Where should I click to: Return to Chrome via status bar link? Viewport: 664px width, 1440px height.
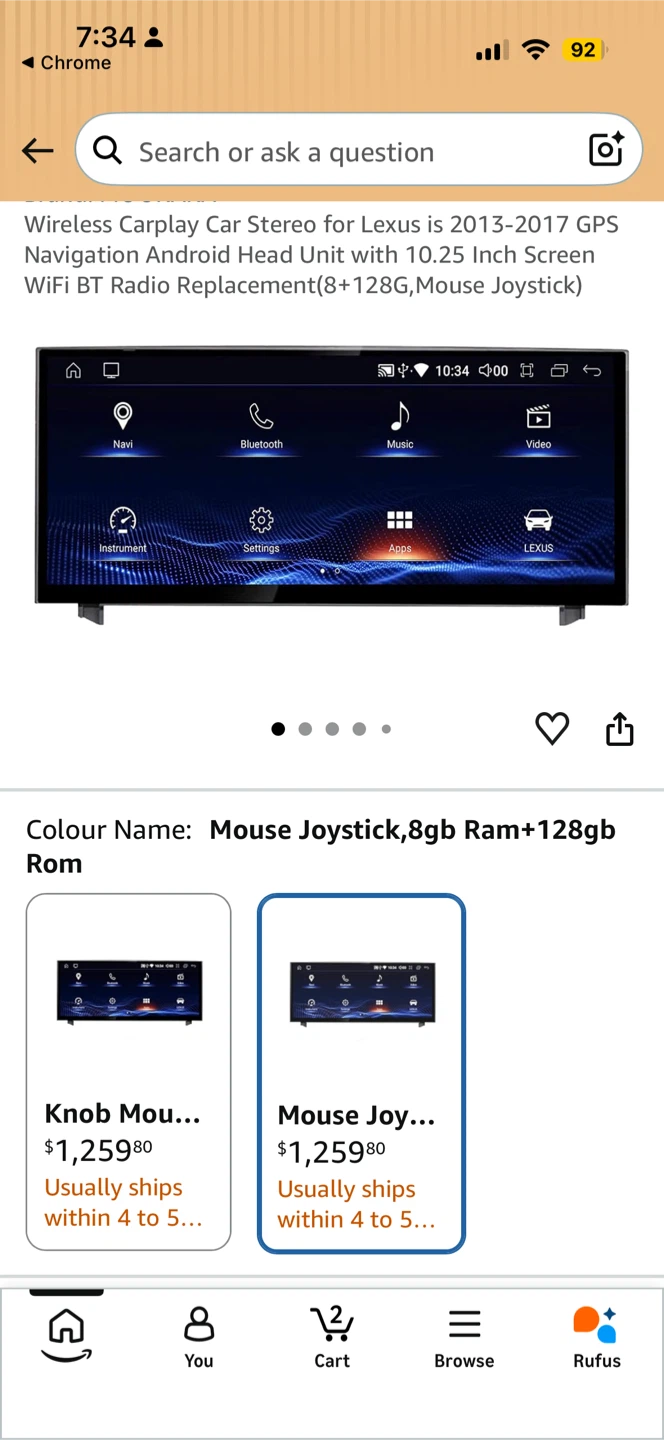click(66, 62)
